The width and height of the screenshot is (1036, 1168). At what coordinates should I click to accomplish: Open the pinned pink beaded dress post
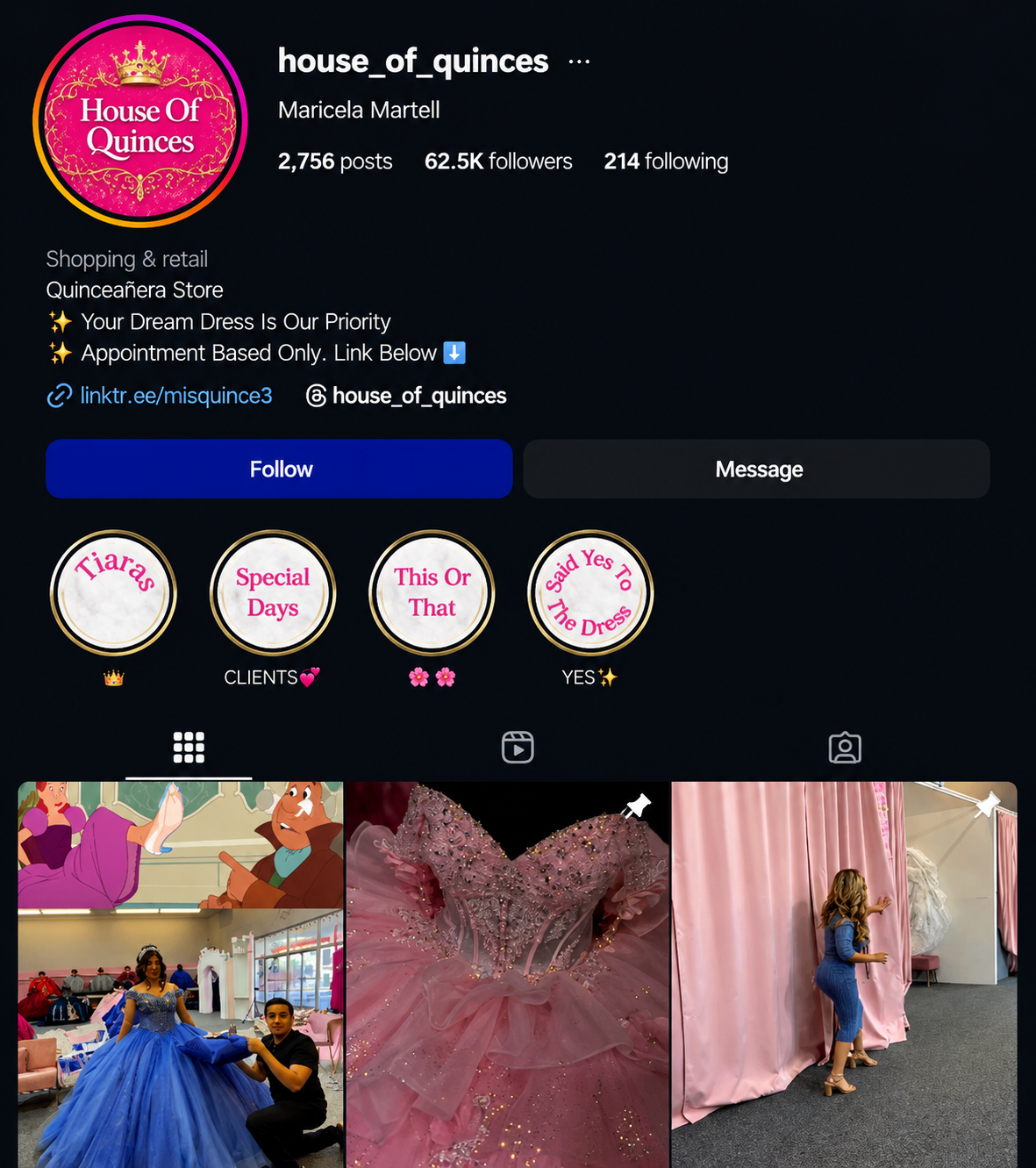508,974
